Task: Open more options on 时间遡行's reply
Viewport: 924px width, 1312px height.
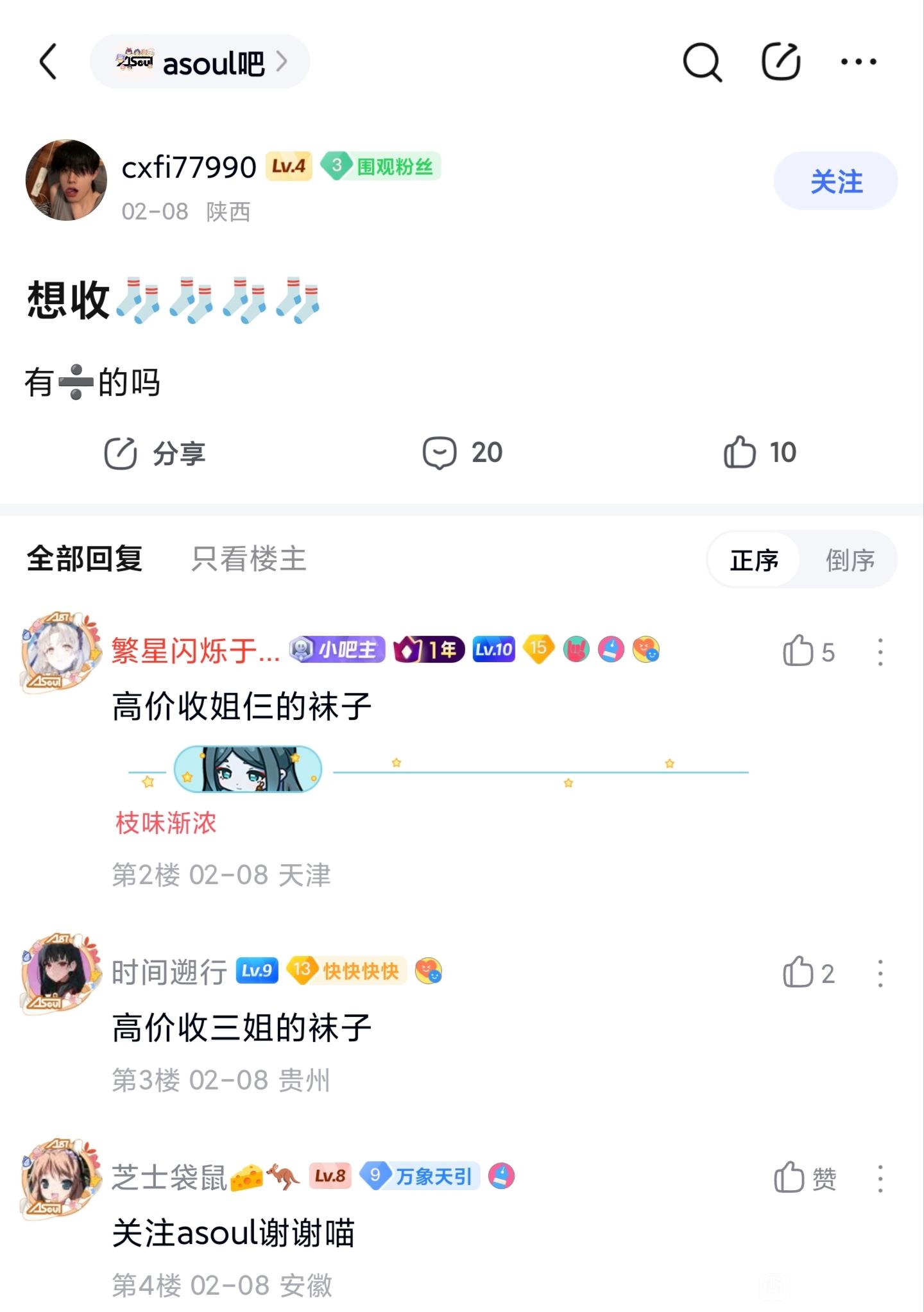Action: pyautogui.click(x=880, y=973)
